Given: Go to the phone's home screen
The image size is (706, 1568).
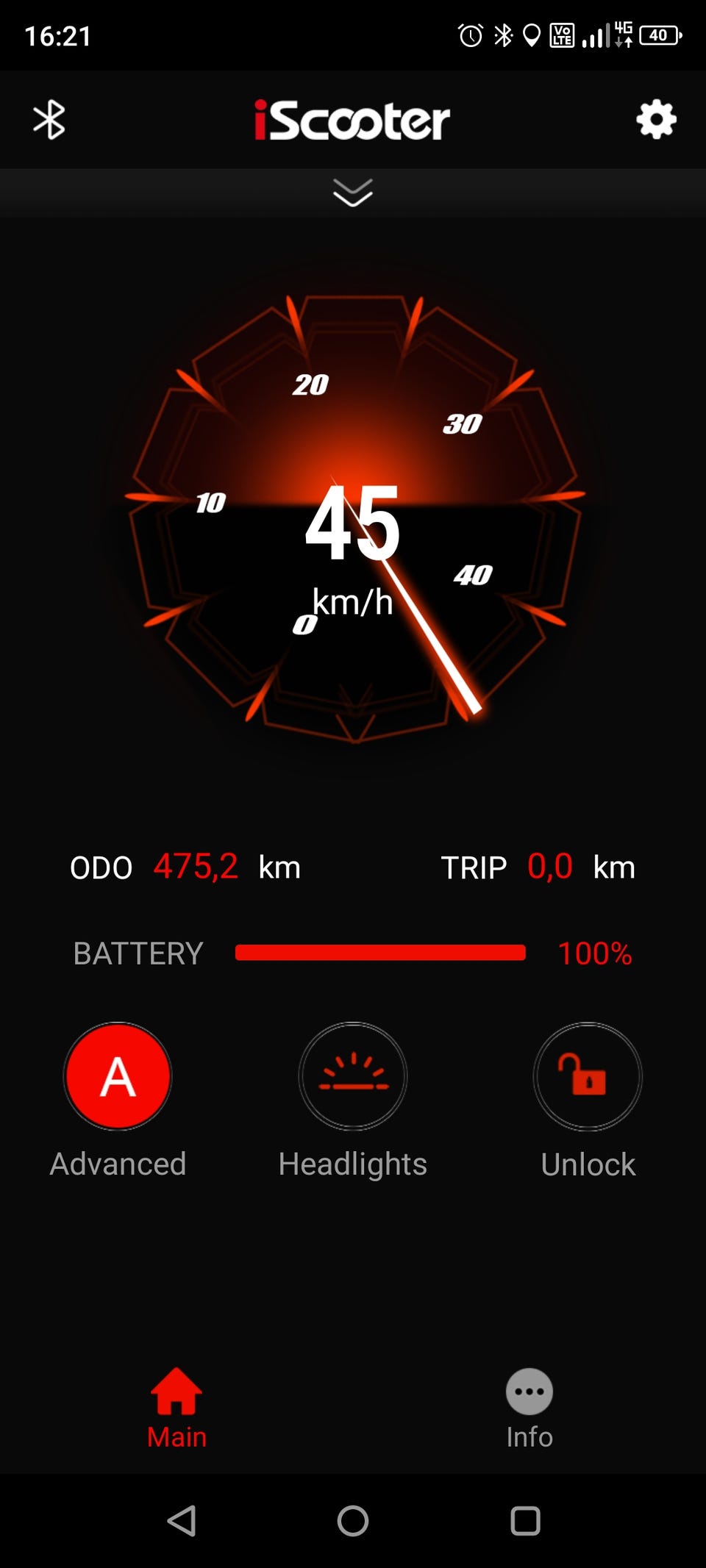Looking at the screenshot, I should click(x=353, y=1521).
